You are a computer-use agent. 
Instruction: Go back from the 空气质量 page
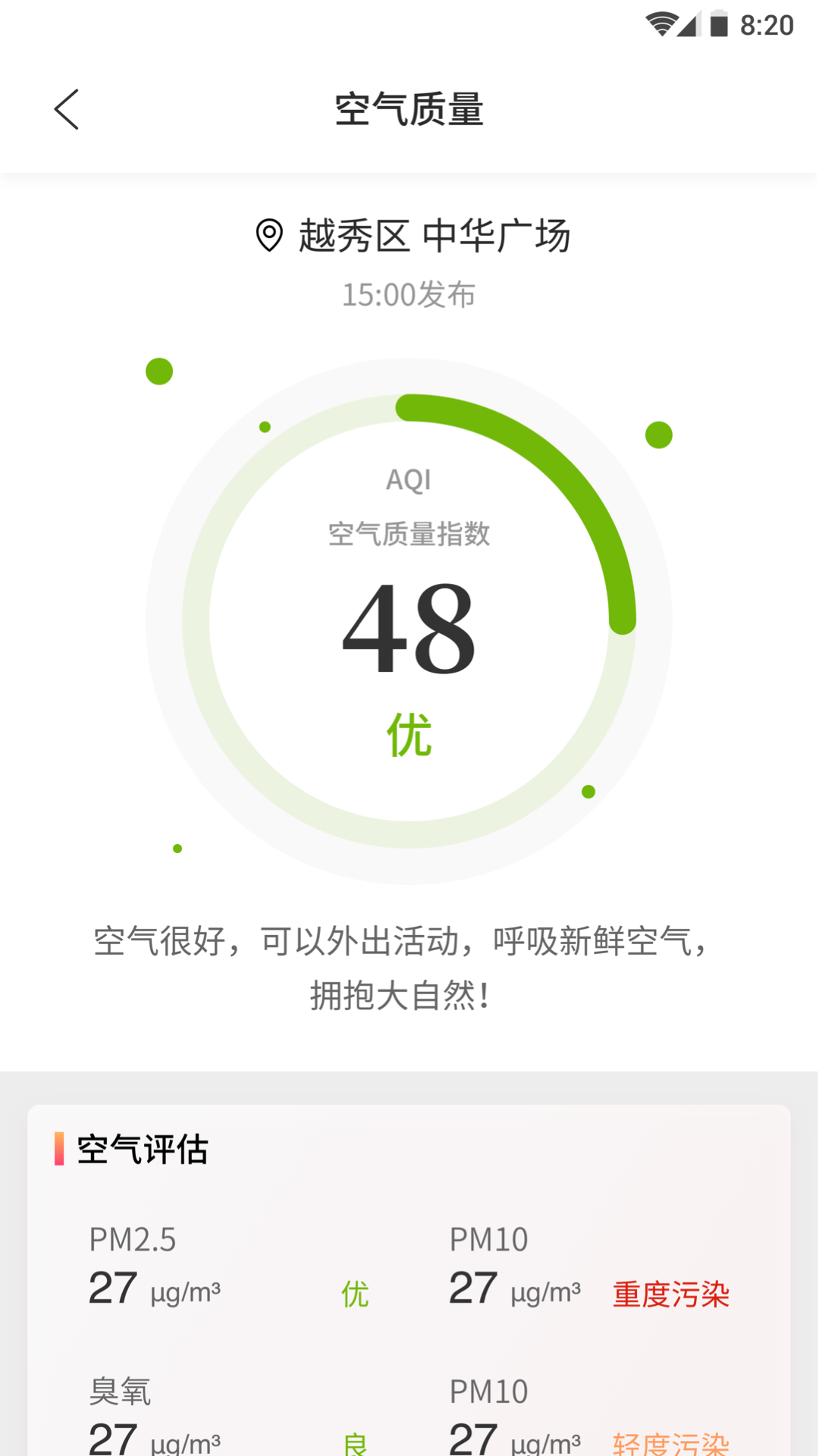pos(67,109)
